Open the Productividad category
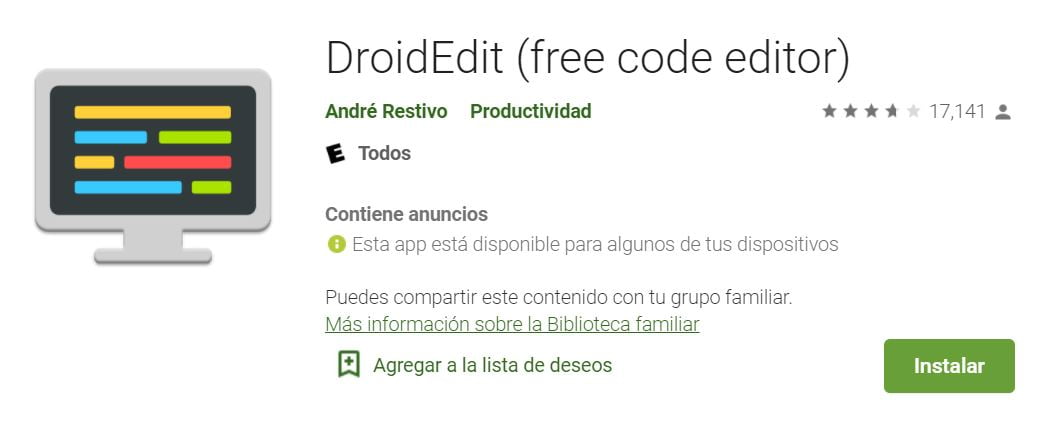1054x439 pixels. (530, 111)
